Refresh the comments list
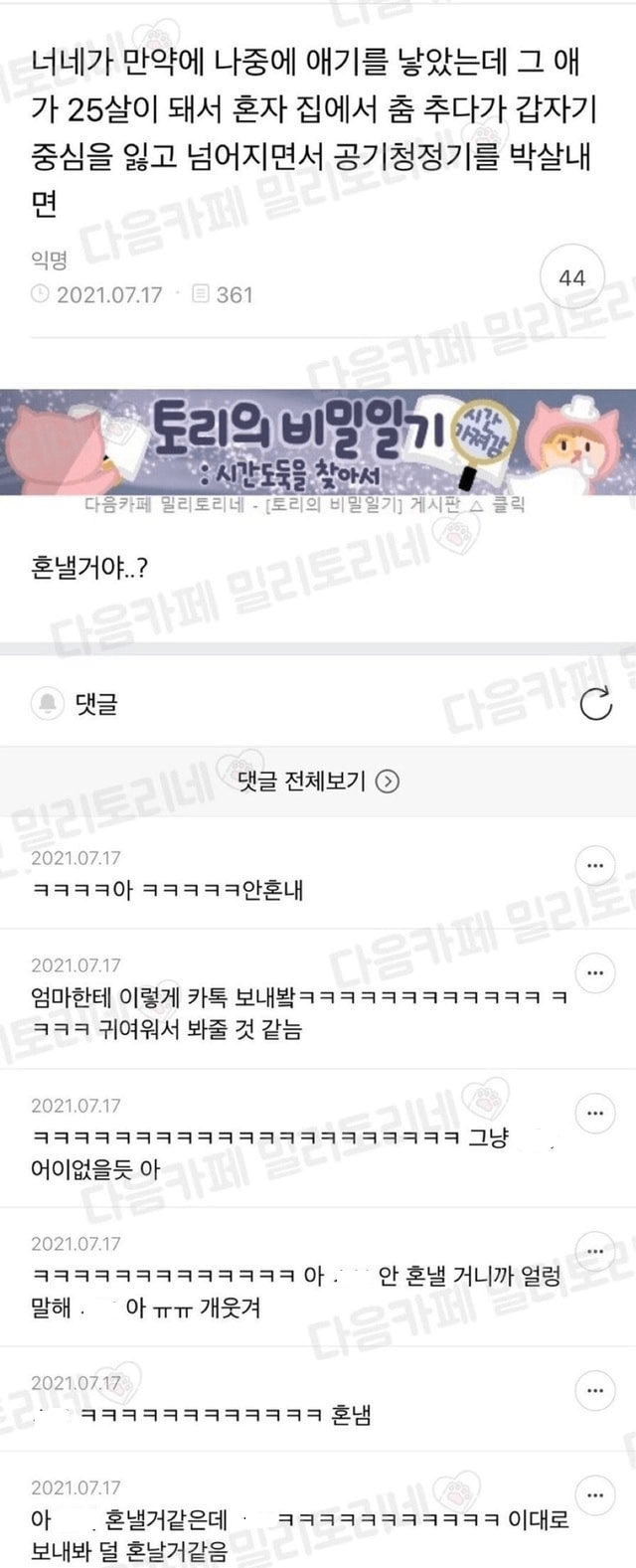 (595, 704)
